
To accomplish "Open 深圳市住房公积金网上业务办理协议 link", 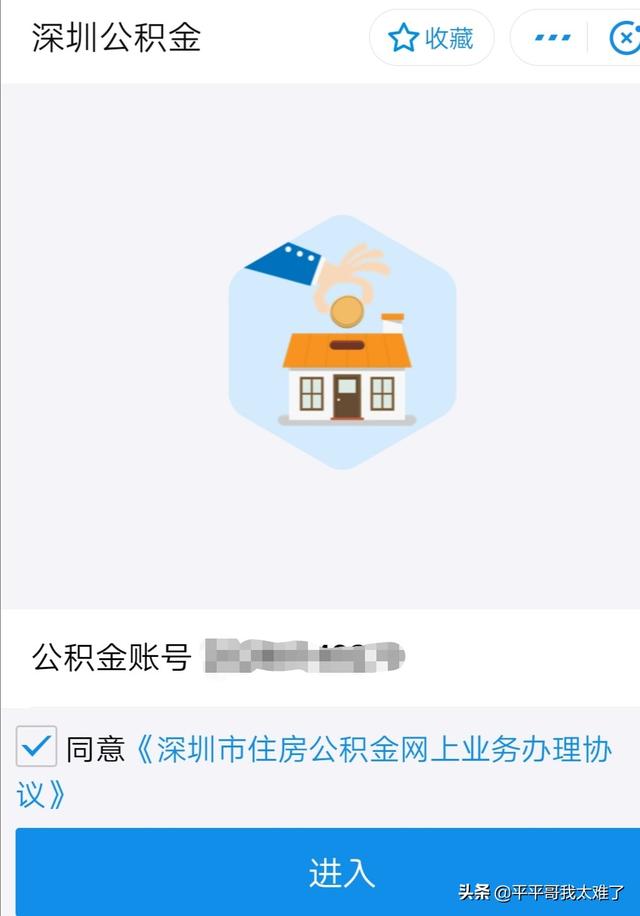I will point(372,749).
